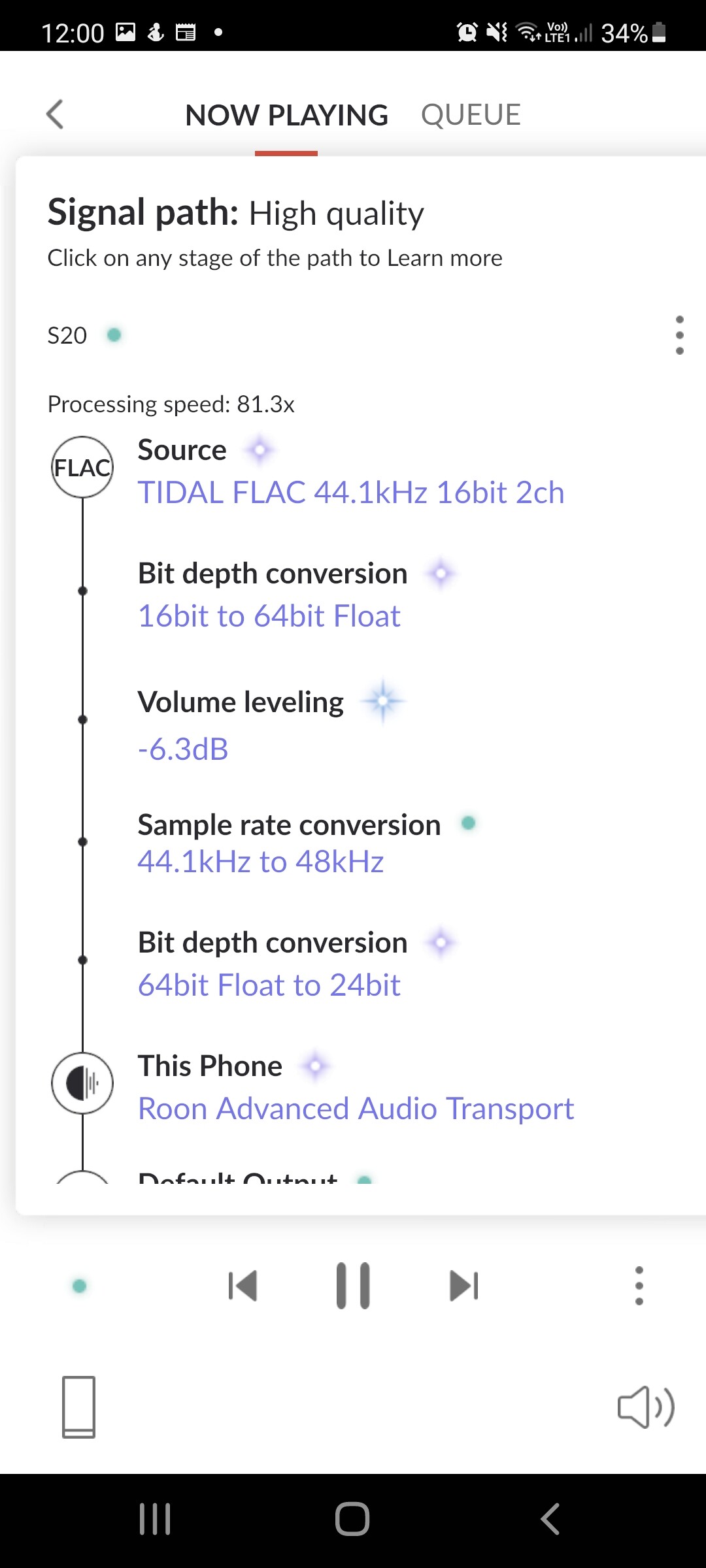Viewport: 706px width, 1568px height.
Task: Pause the current playback
Action: coord(353,1286)
